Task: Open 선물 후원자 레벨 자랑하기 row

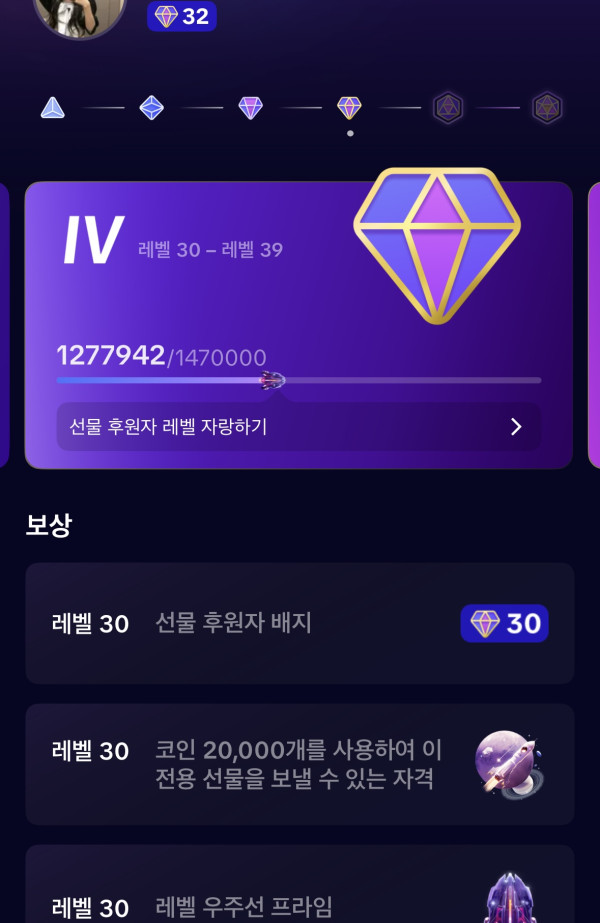Action: [298, 427]
